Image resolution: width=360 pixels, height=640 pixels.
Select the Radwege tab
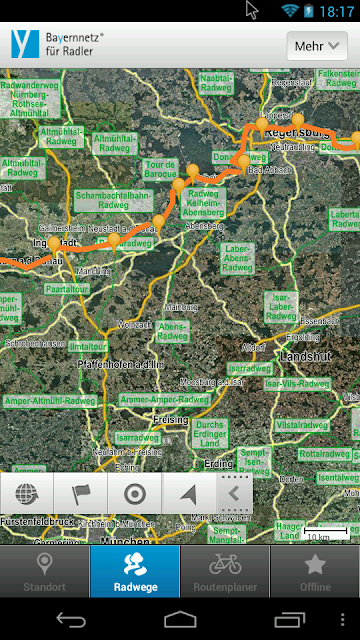[x=135, y=571]
